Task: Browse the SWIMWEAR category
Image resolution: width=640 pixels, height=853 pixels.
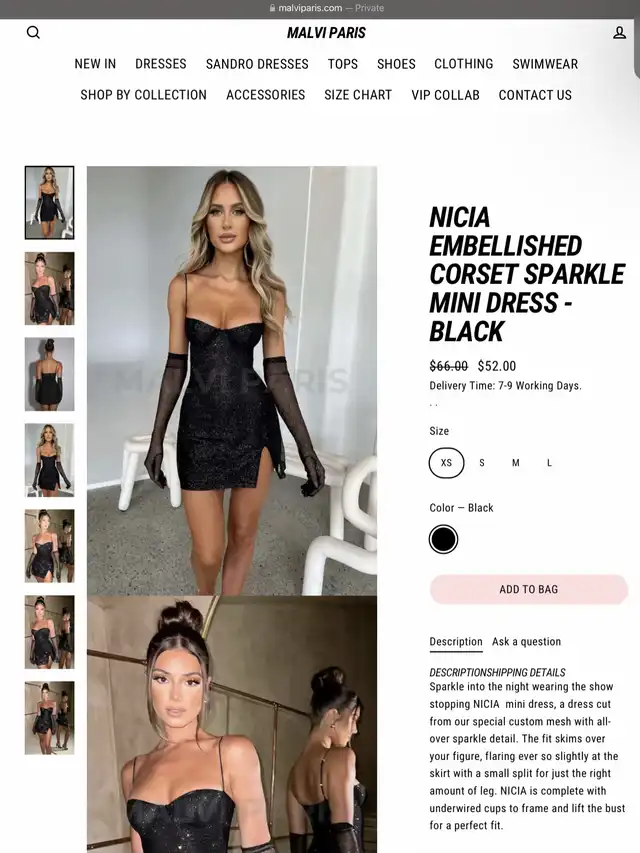Action: pyautogui.click(x=545, y=64)
